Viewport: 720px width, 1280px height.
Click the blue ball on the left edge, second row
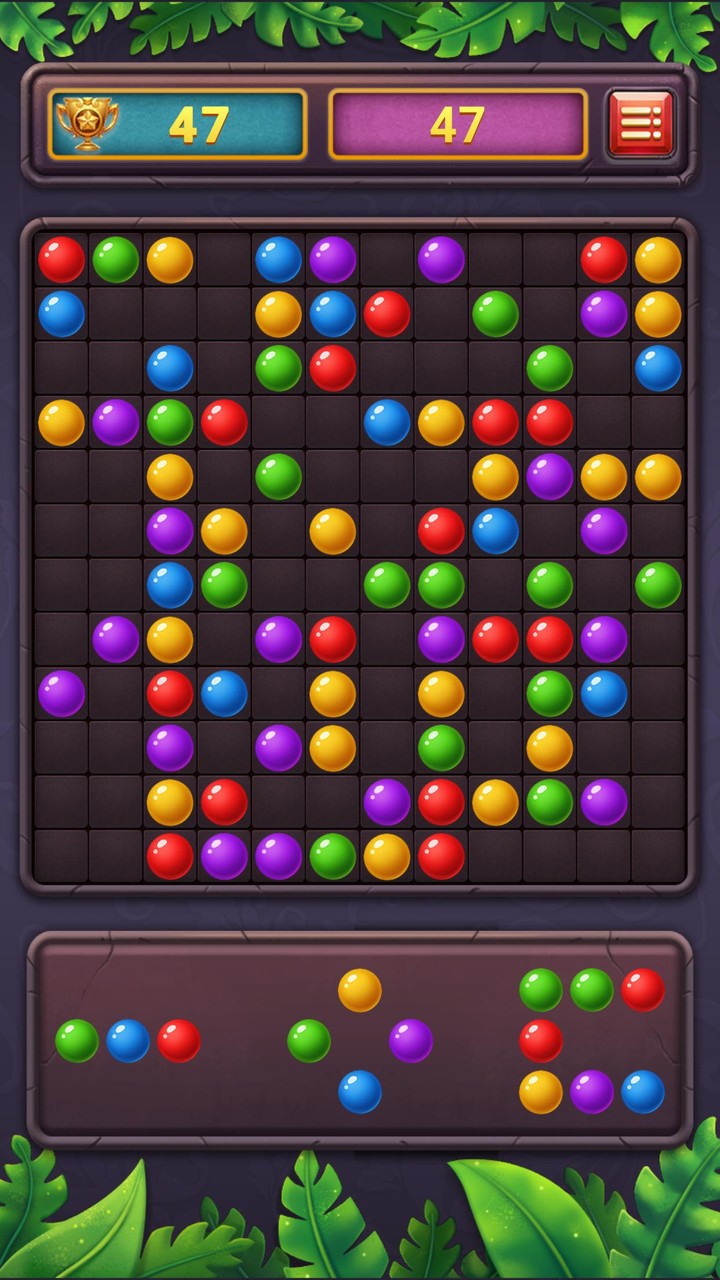click(62, 312)
